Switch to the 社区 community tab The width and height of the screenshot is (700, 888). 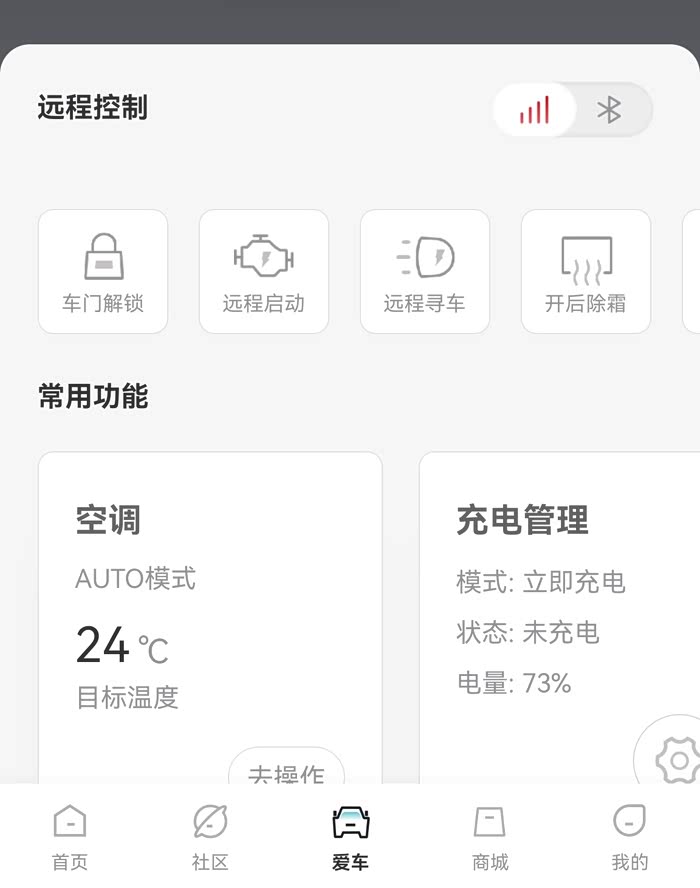[210, 836]
